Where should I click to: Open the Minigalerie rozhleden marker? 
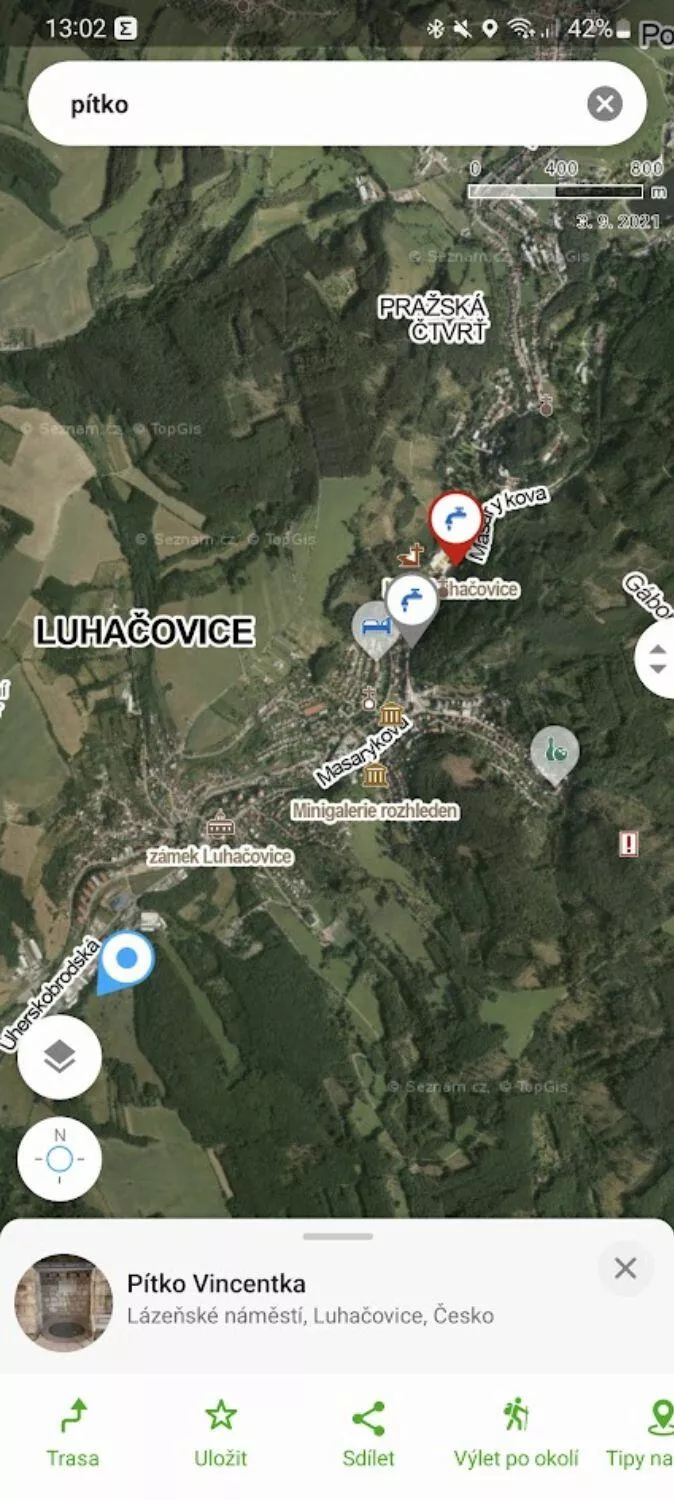tap(375, 775)
